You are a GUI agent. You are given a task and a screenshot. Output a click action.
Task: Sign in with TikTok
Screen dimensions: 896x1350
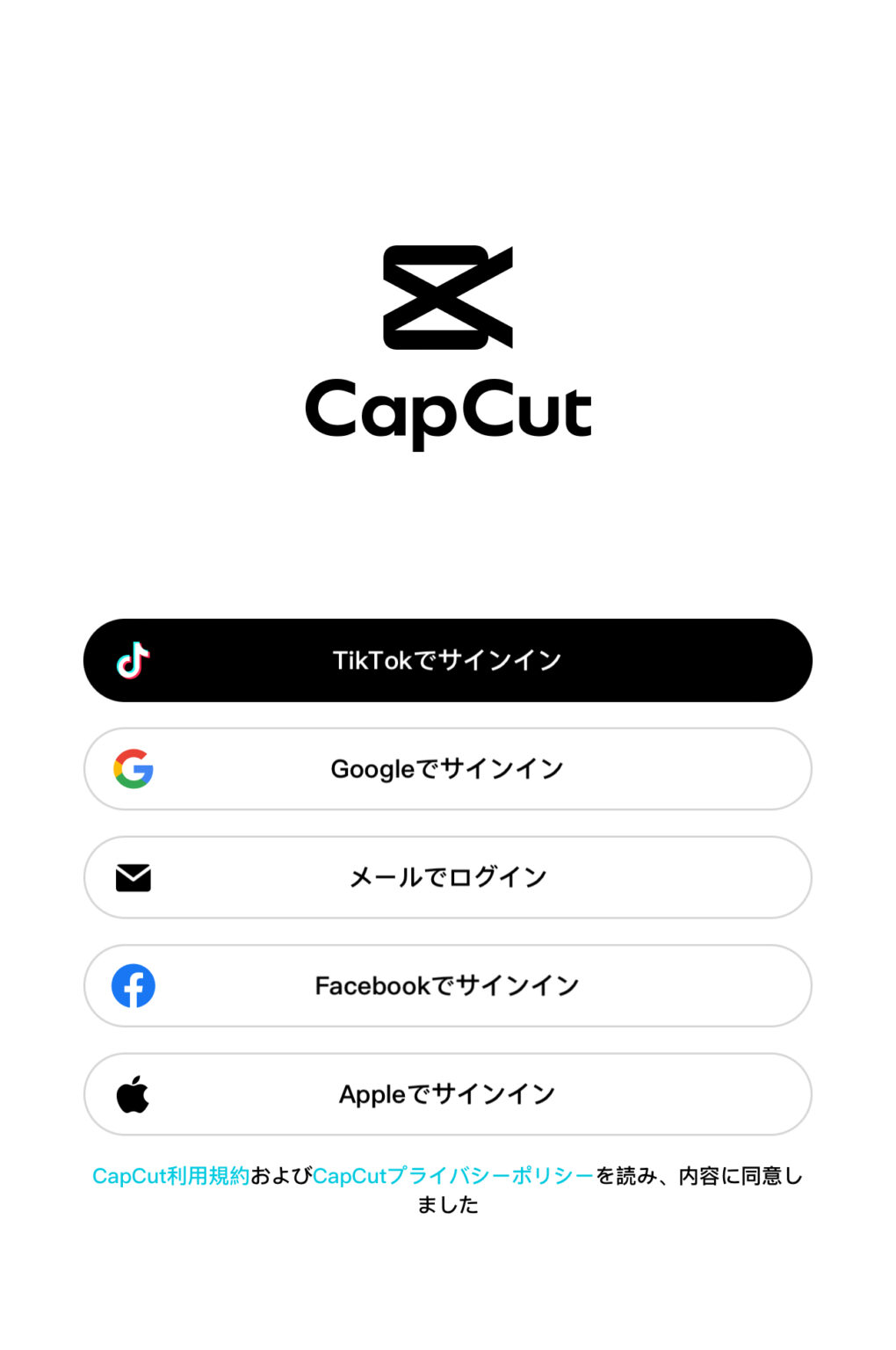click(447, 660)
